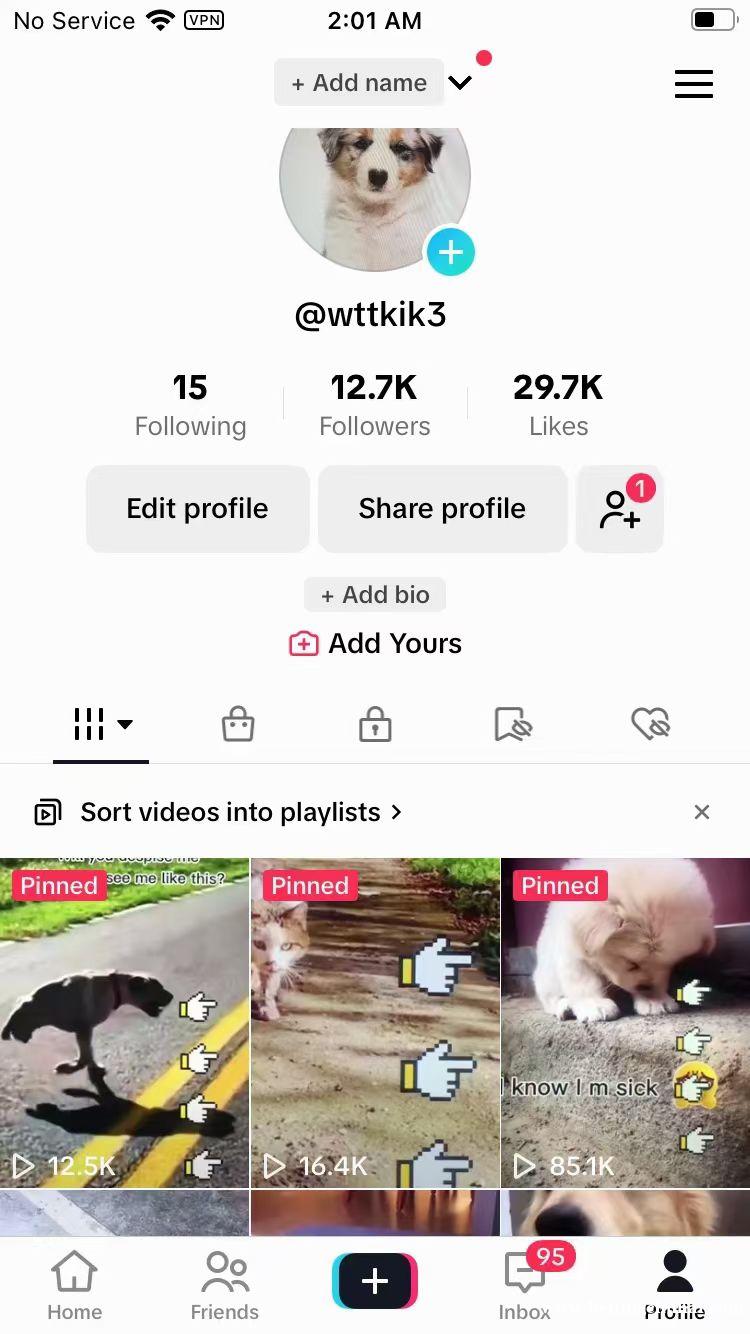This screenshot has width=750, height=1334.
Task: Go to the Inbox tab
Action: coord(525,1284)
